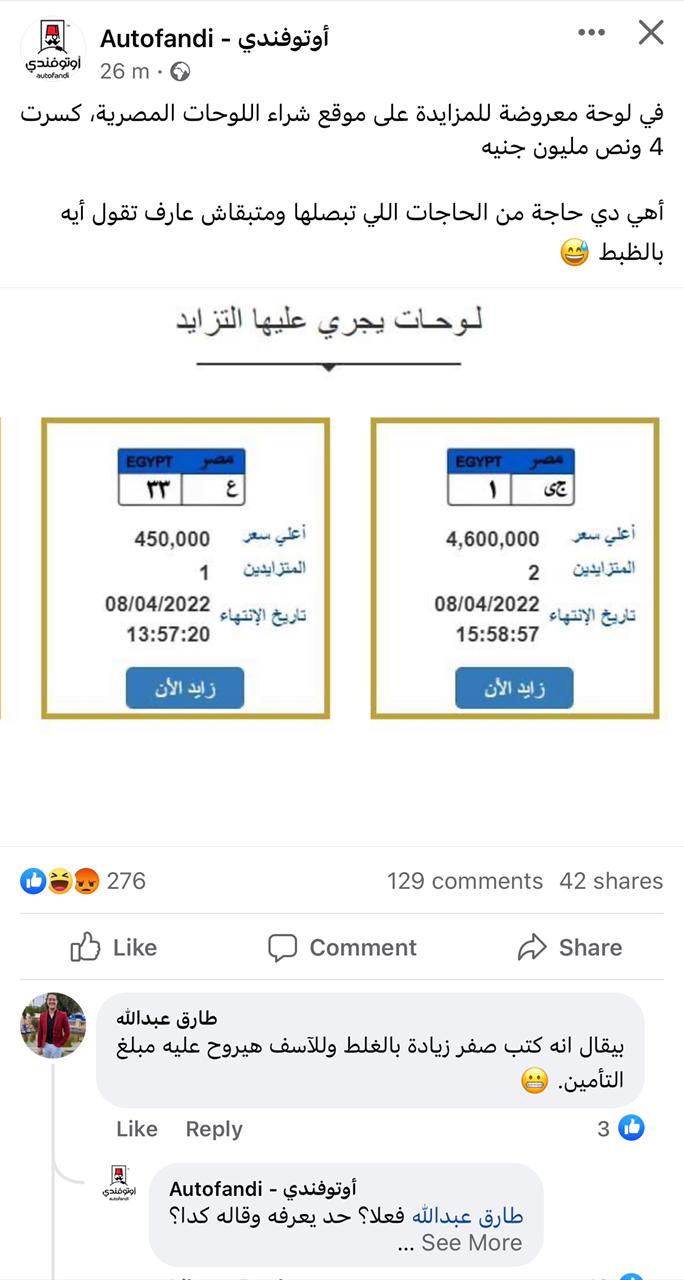The image size is (684, 1280).
Task: Open the license plate auction image
Action: pyautogui.click(x=342, y=565)
